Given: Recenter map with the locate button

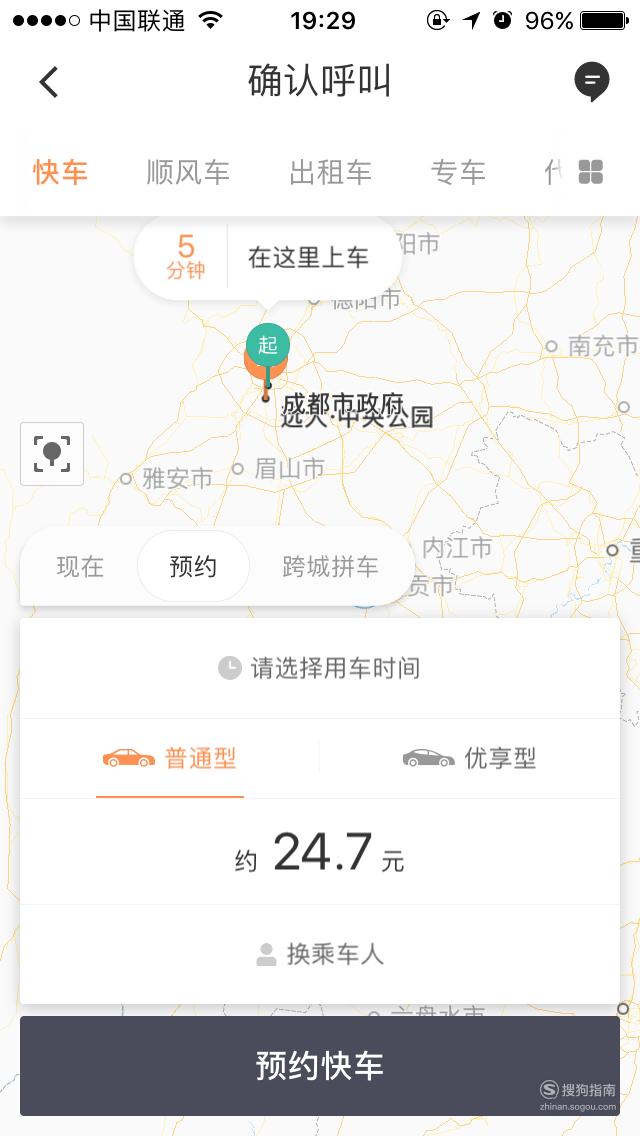Looking at the screenshot, I should click(52, 454).
